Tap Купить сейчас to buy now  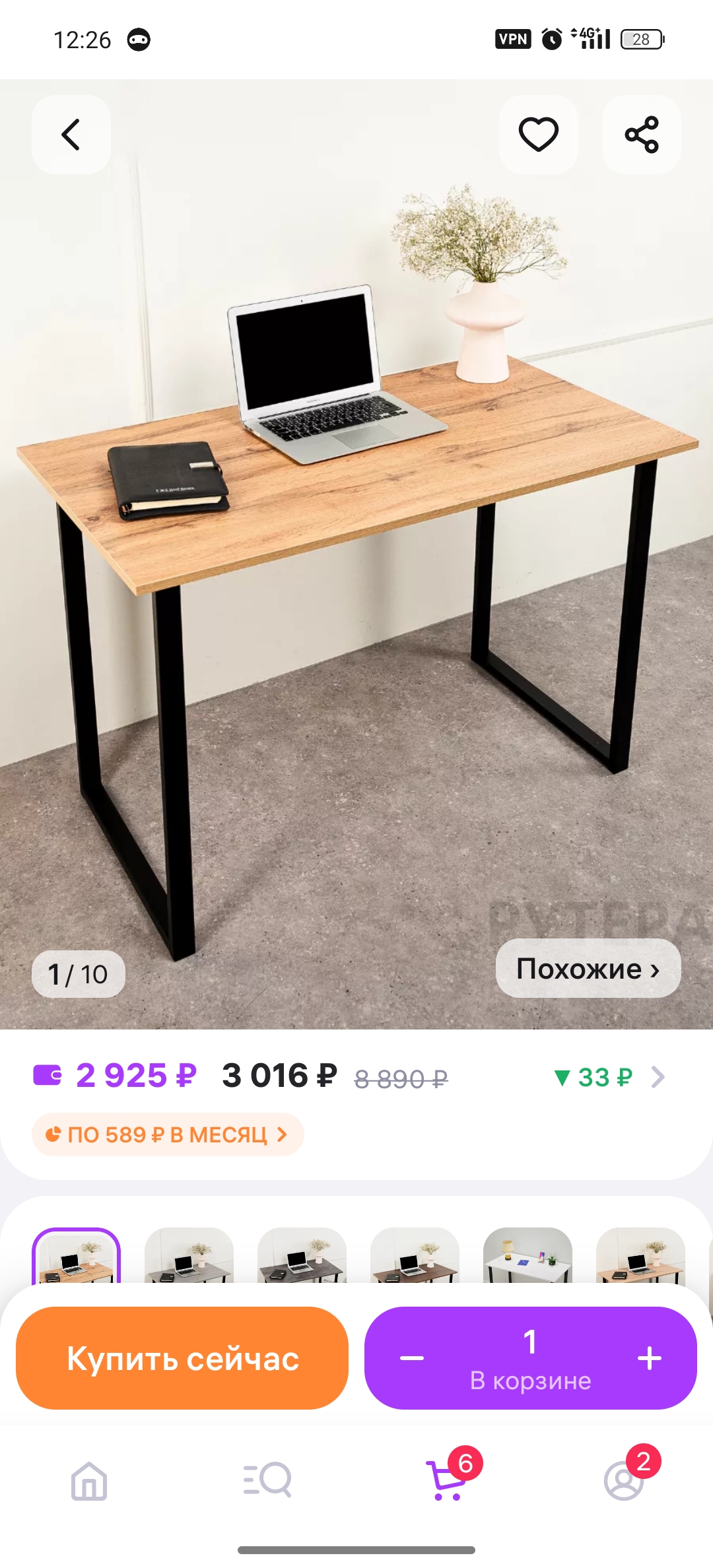point(182,1358)
